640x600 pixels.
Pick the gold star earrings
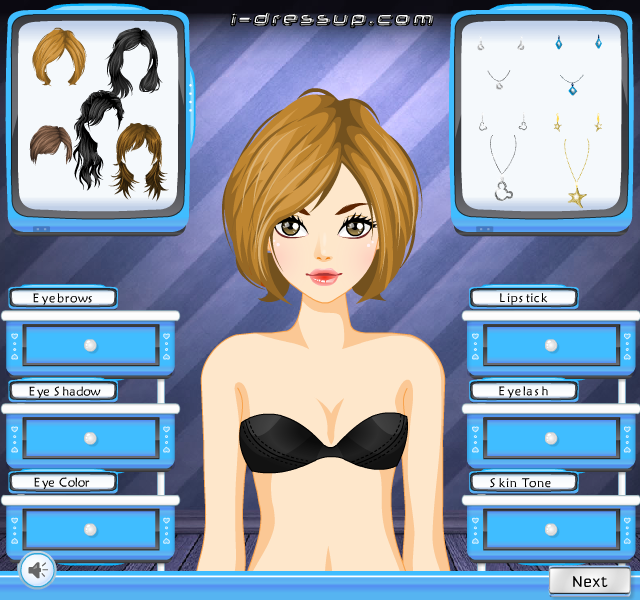click(x=577, y=122)
